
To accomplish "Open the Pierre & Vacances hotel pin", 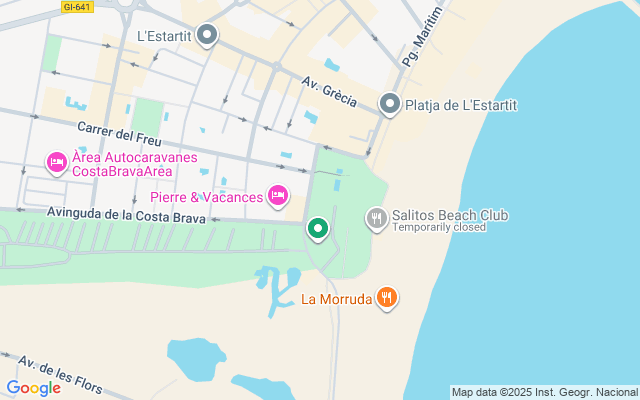I will tap(279, 196).
